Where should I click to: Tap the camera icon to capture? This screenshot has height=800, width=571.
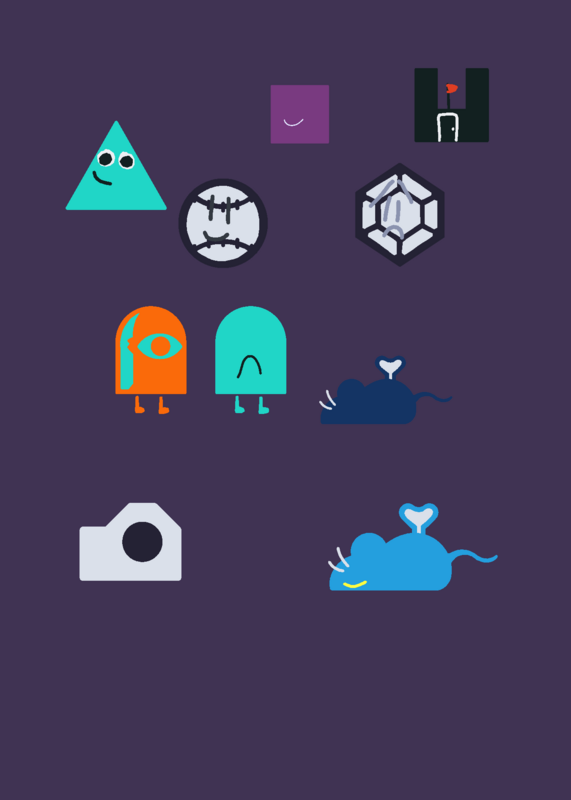click(131, 542)
